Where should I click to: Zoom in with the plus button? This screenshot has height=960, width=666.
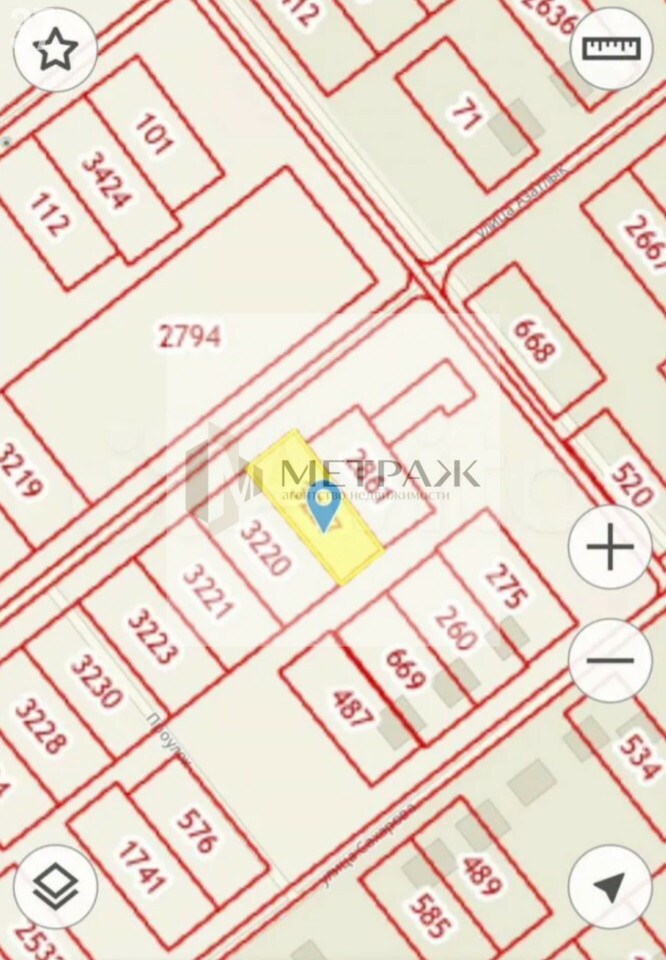pyautogui.click(x=610, y=547)
